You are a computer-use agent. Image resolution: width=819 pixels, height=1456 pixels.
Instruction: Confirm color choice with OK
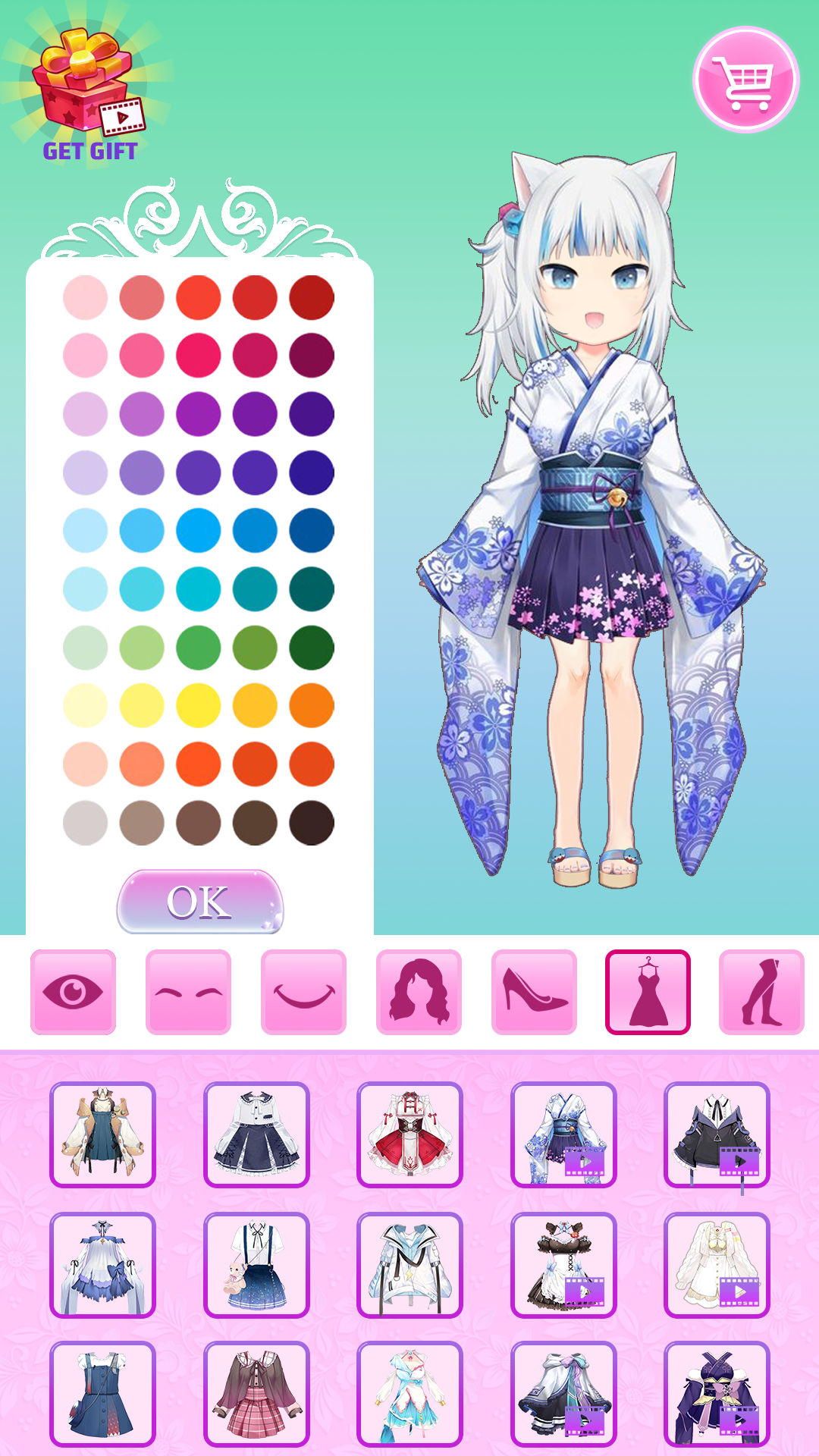pyautogui.click(x=199, y=902)
